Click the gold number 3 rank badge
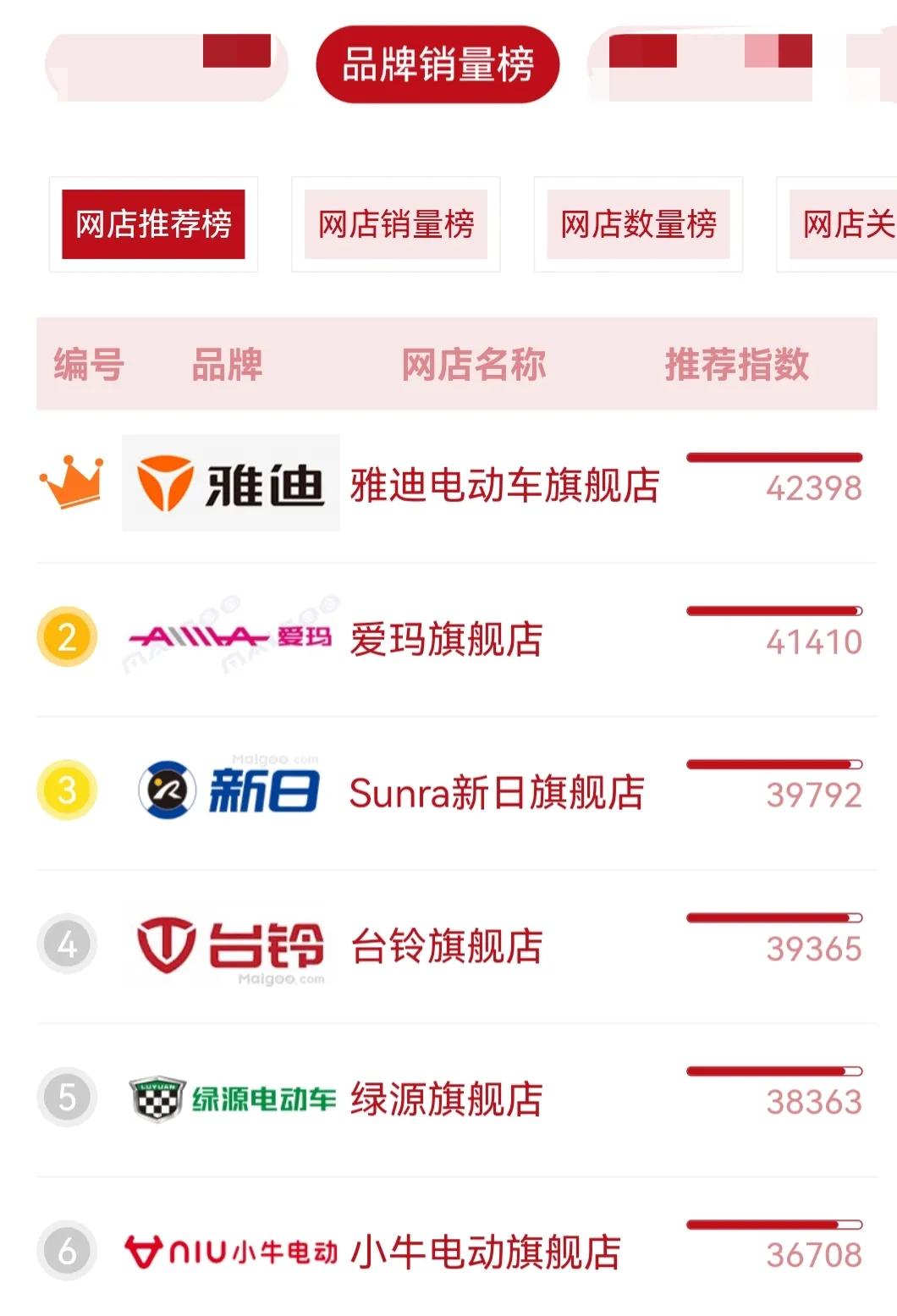Viewport: 897px width, 1316px height. pyautogui.click(x=68, y=791)
